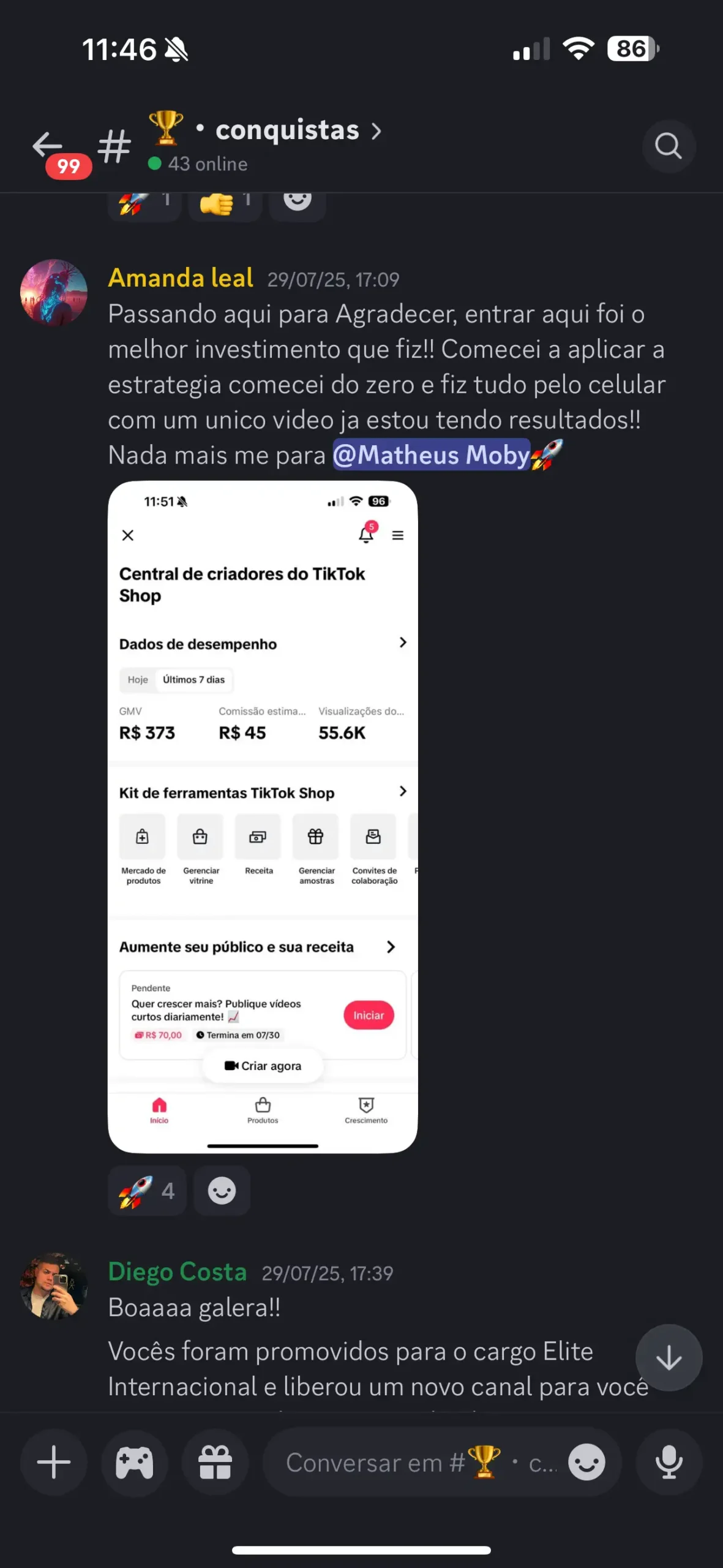This screenshot has height=1568, width=723.
Task: Search messages in this channel
Action: pos(668,146)
